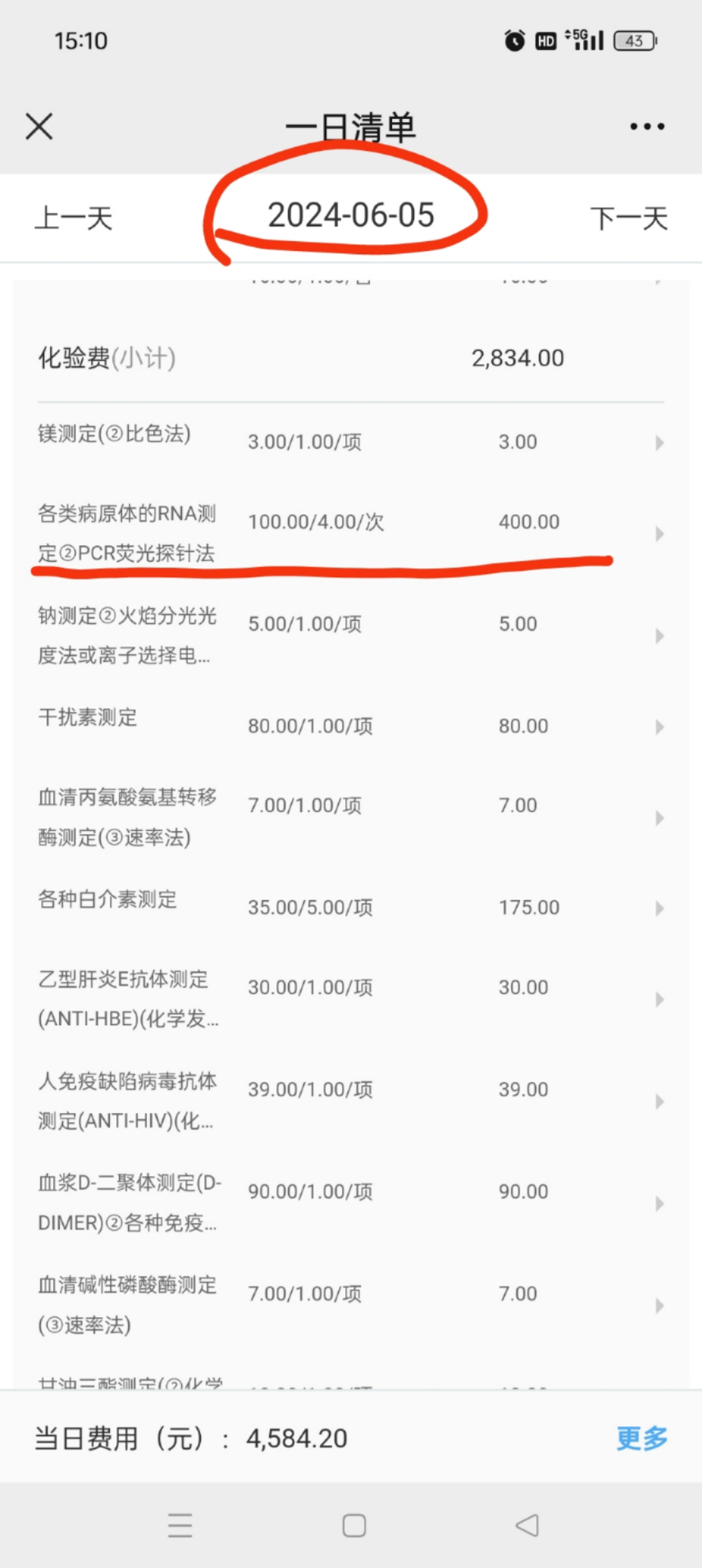Viewport: 702px width, 1568px height.
Task: View 人免疫缺陷病毒抗体测定 (ANTI-HIV) details
Action: coord(351,1101)
